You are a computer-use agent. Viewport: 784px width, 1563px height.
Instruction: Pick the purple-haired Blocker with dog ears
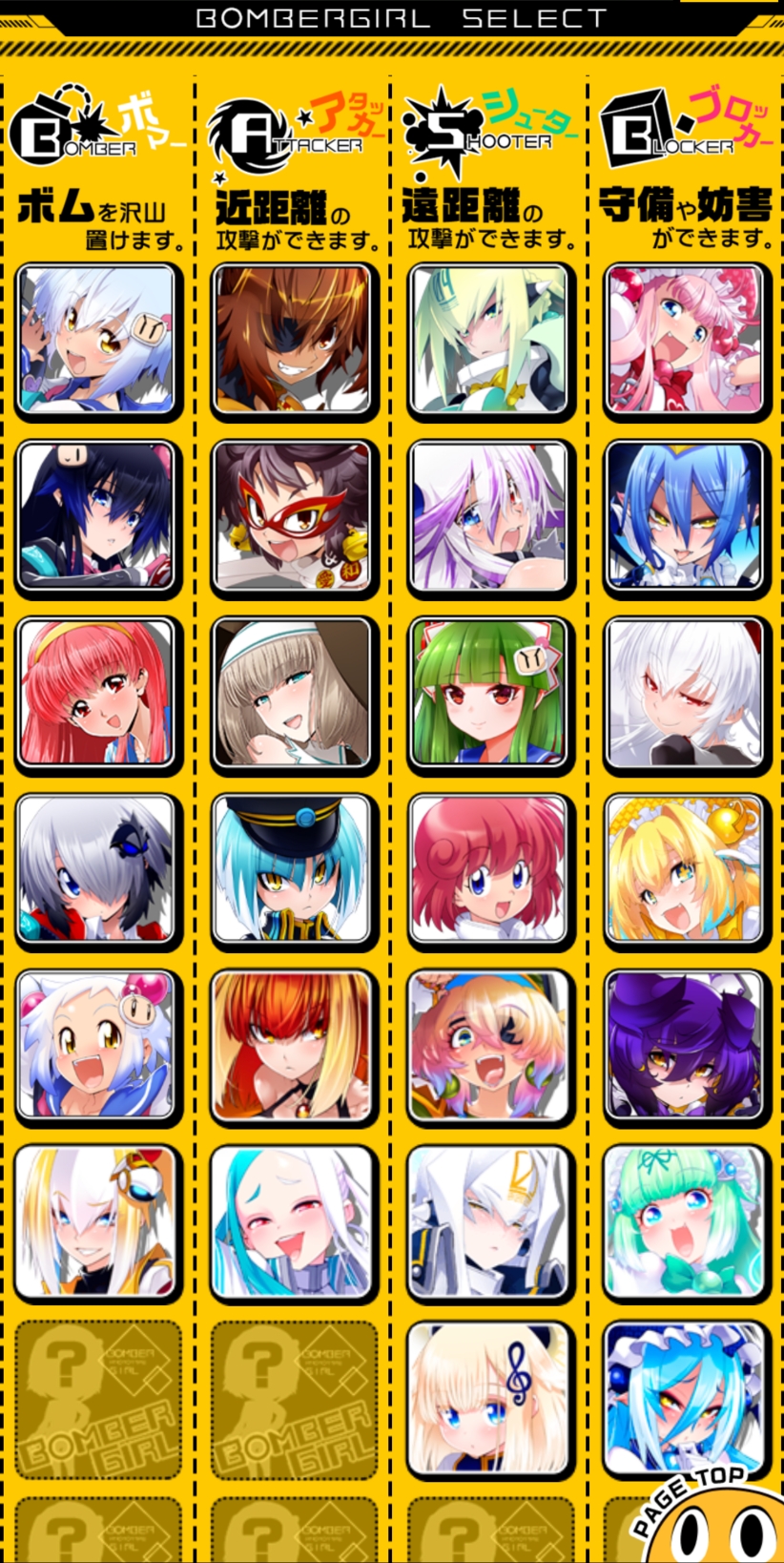coord(685,1047)
